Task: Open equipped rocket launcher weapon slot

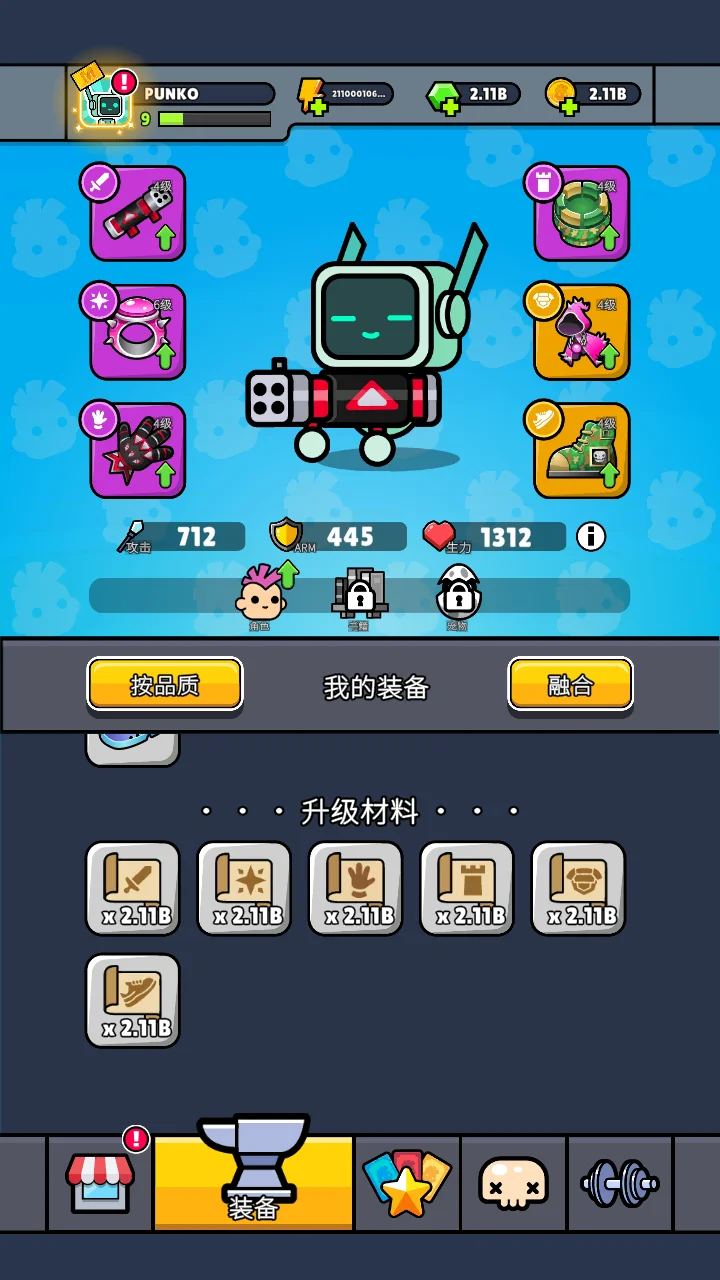Action: [138, 213]
